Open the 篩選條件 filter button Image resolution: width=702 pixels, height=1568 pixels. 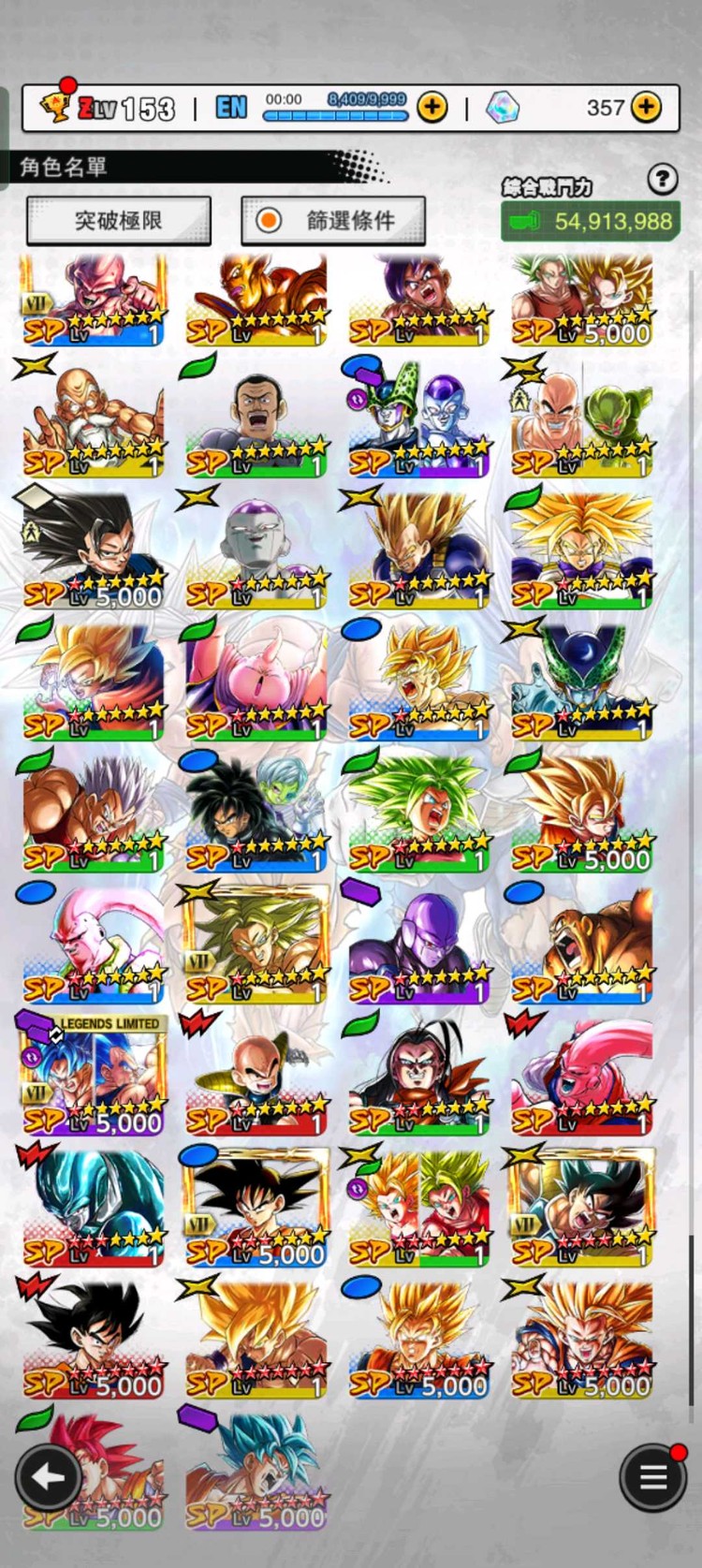pyautogui.click(x=333, y=221)
